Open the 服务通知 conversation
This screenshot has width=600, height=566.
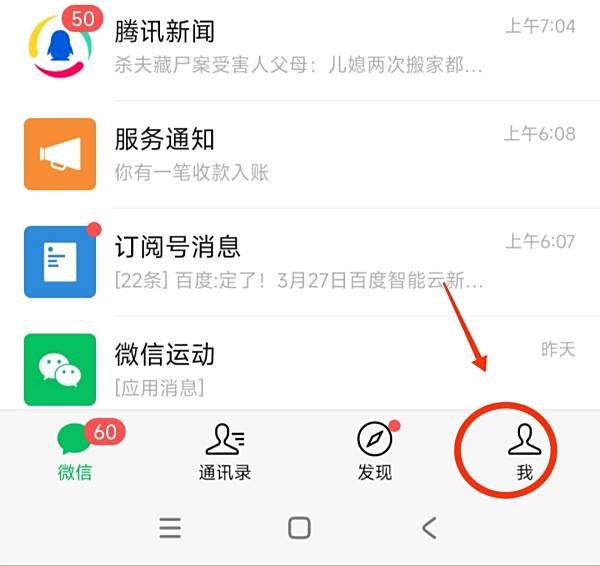coord(300,154)
